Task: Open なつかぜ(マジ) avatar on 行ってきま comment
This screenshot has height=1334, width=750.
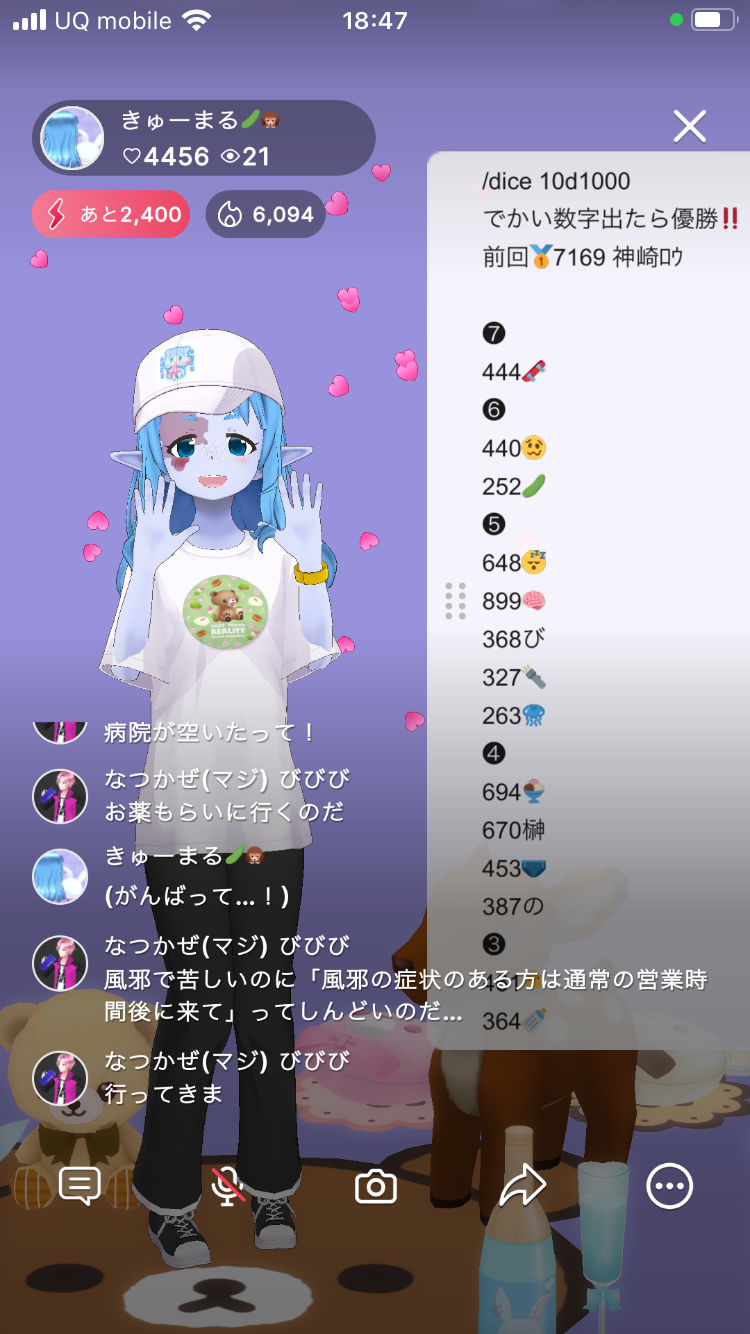Action: [x=60, y=1078]
